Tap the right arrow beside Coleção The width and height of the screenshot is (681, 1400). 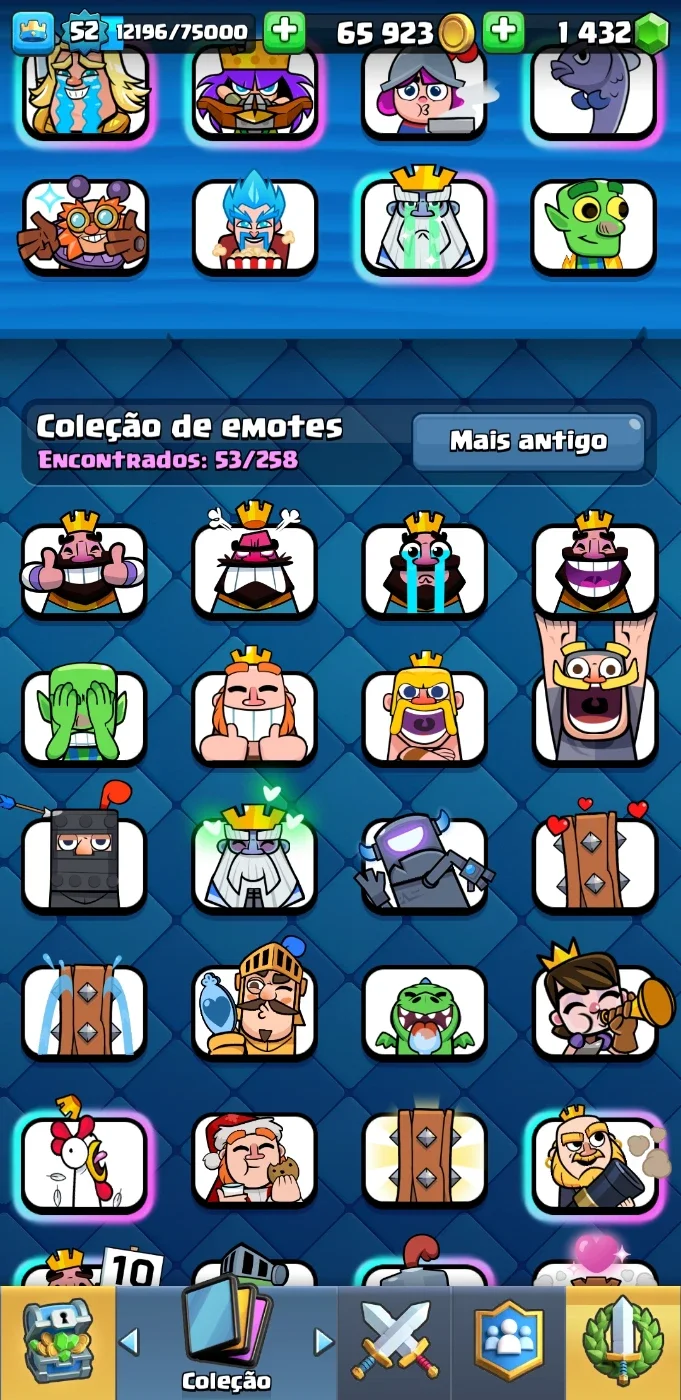(323, 1341)
